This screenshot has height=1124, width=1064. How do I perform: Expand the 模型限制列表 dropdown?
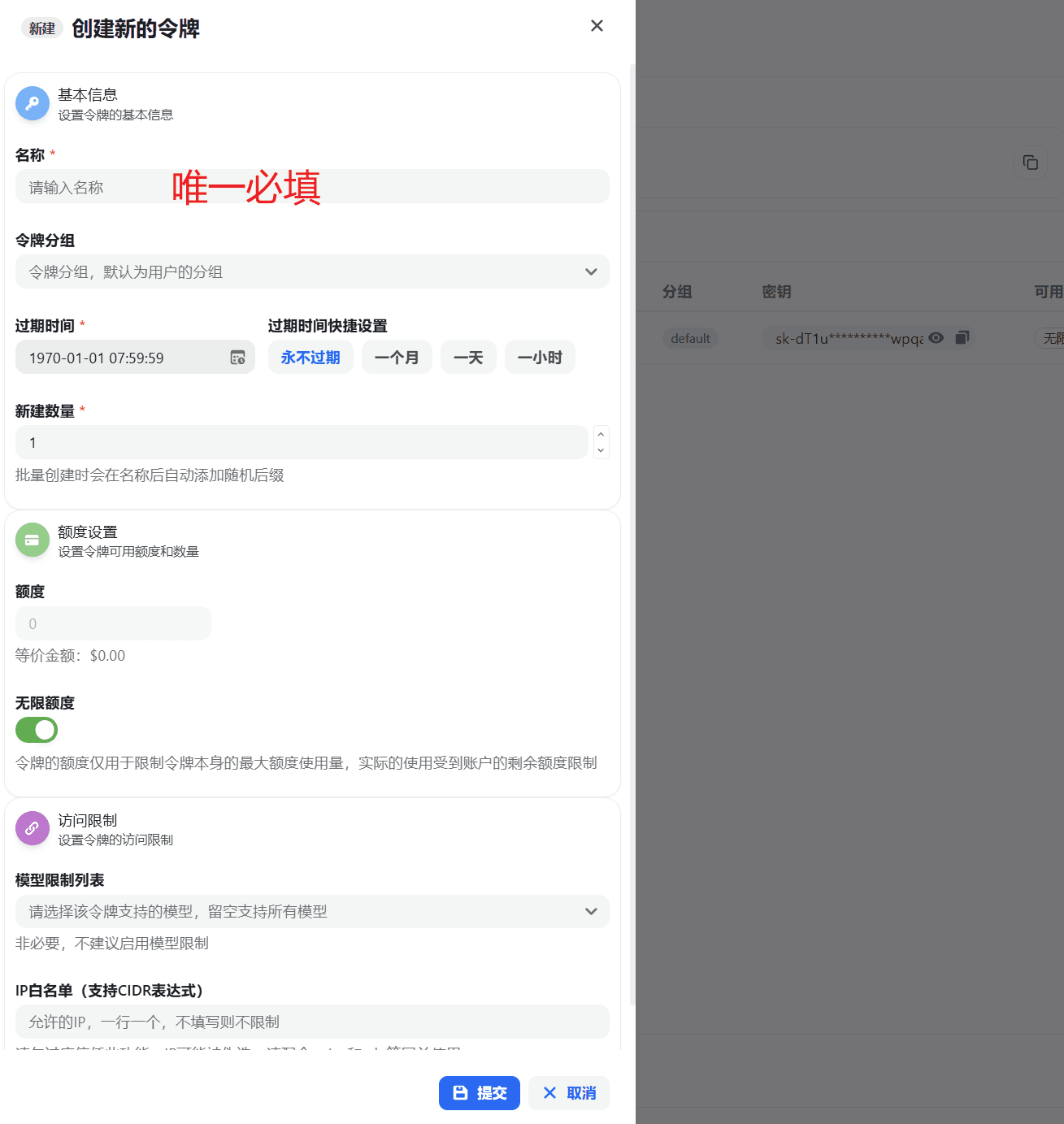(312, 911)
